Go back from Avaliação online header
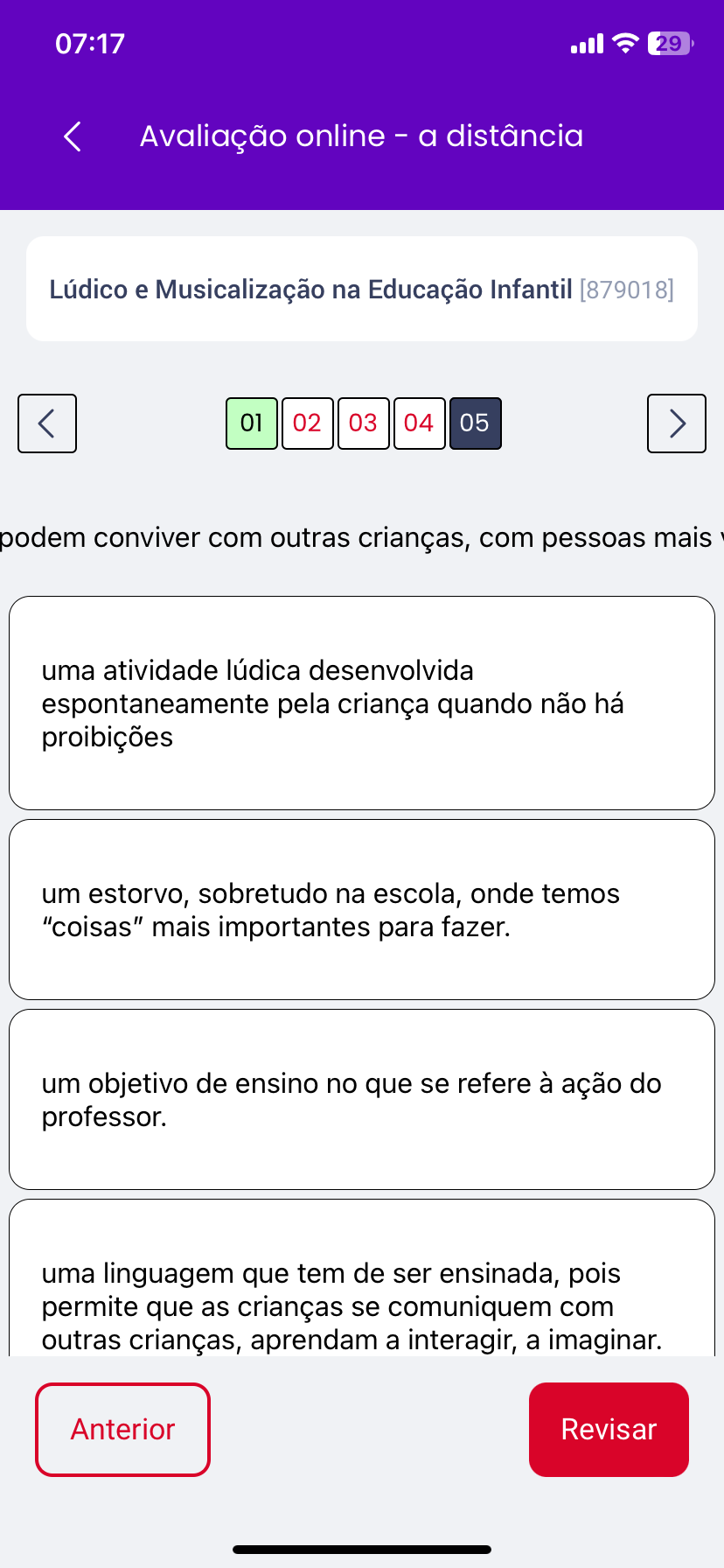Image resolution: width=724 pixels, height=1568 pixels. click(73, 136)
